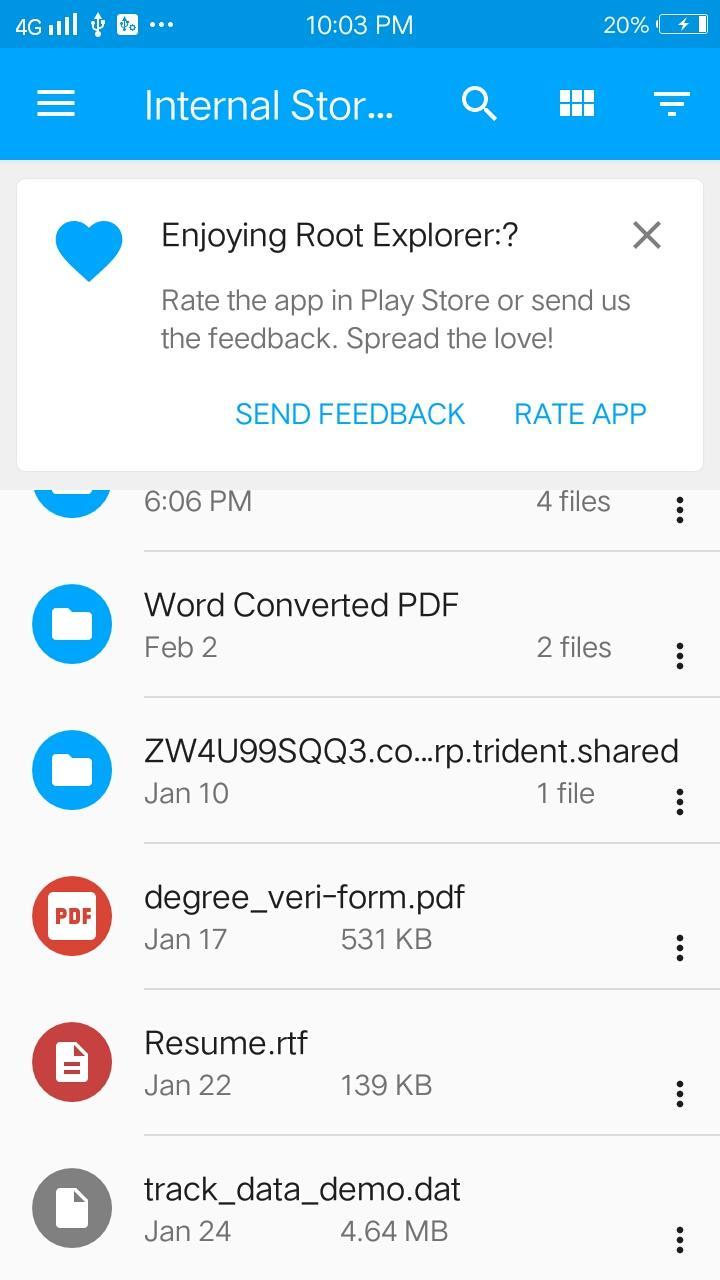Open the Word Converted PDF folder

pyautogui.click(x=300, y=624)
